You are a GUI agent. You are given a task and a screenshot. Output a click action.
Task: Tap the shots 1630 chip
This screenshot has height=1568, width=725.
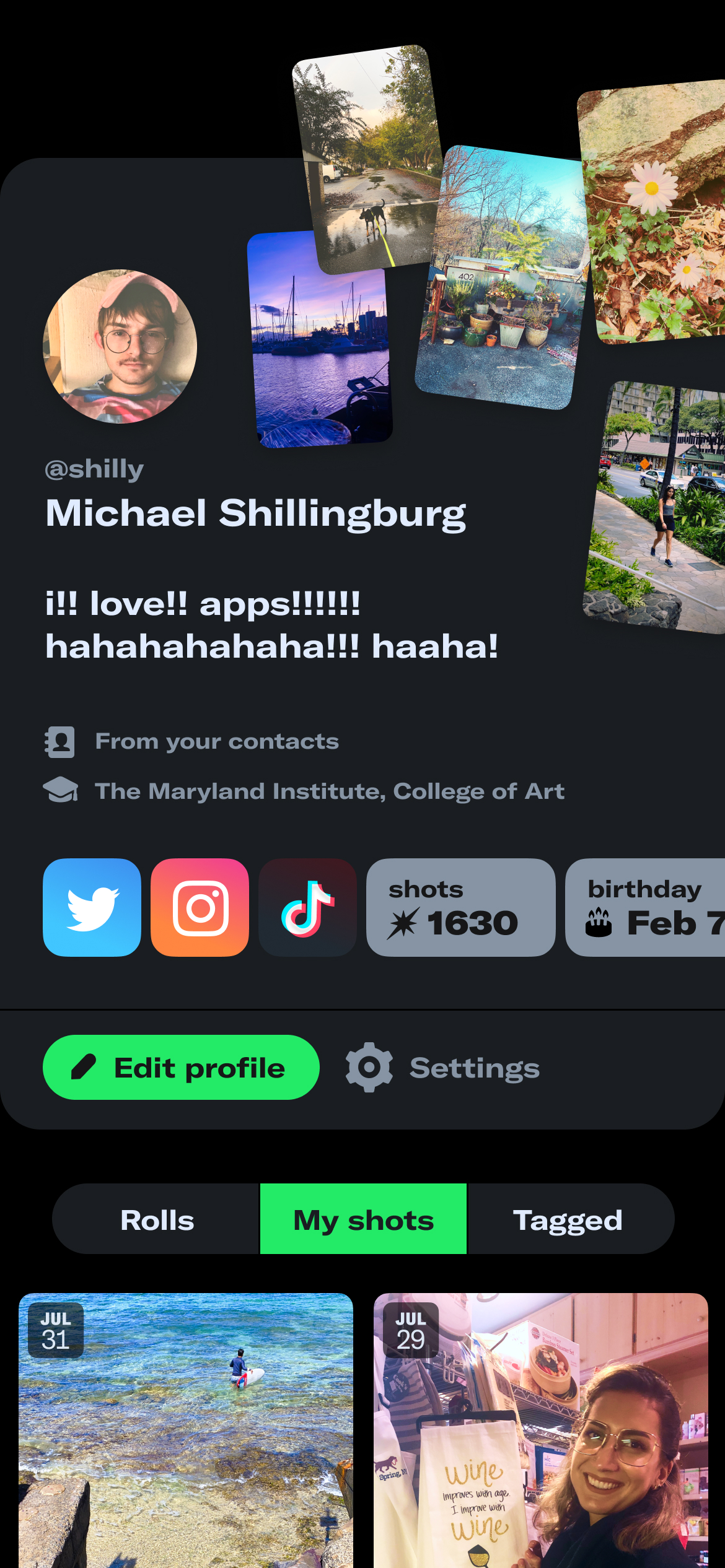(x=460, y=907)
